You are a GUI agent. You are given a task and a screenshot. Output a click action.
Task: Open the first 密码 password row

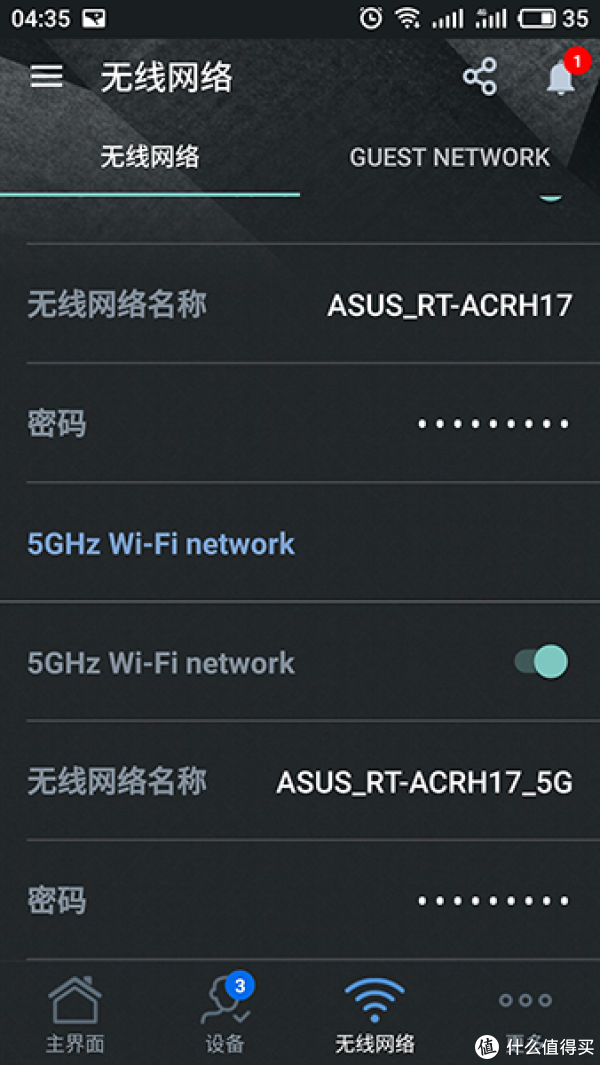[x=300, y=423]
